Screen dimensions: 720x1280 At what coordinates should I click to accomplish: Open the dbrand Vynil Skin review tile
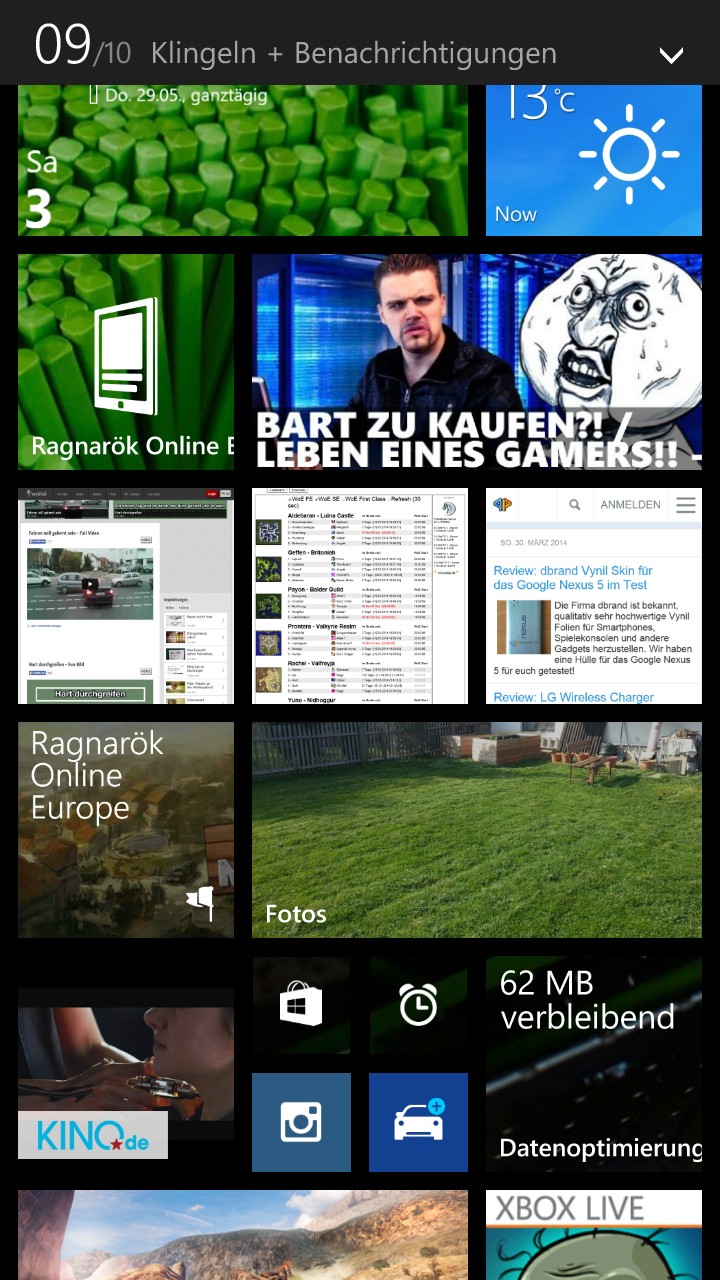click(594, 596)
